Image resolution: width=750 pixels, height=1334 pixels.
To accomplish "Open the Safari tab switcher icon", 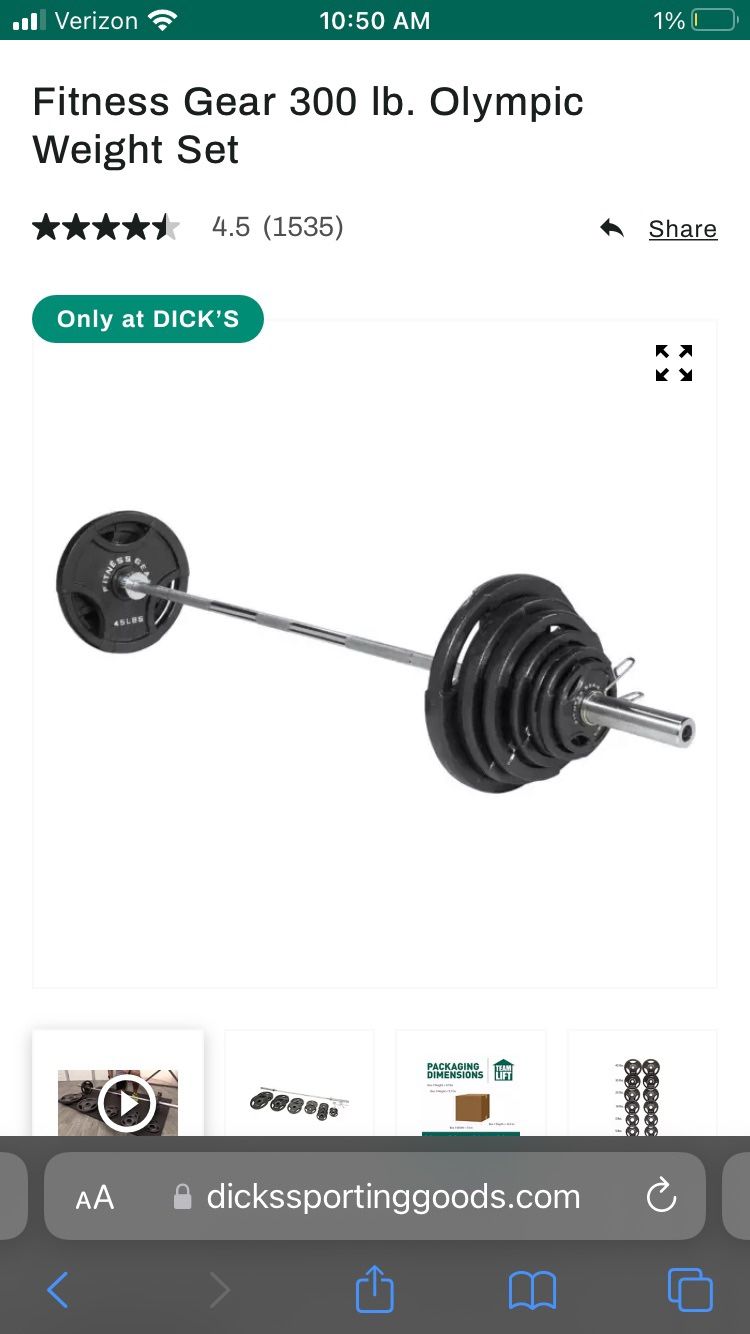I will 690,1290.
